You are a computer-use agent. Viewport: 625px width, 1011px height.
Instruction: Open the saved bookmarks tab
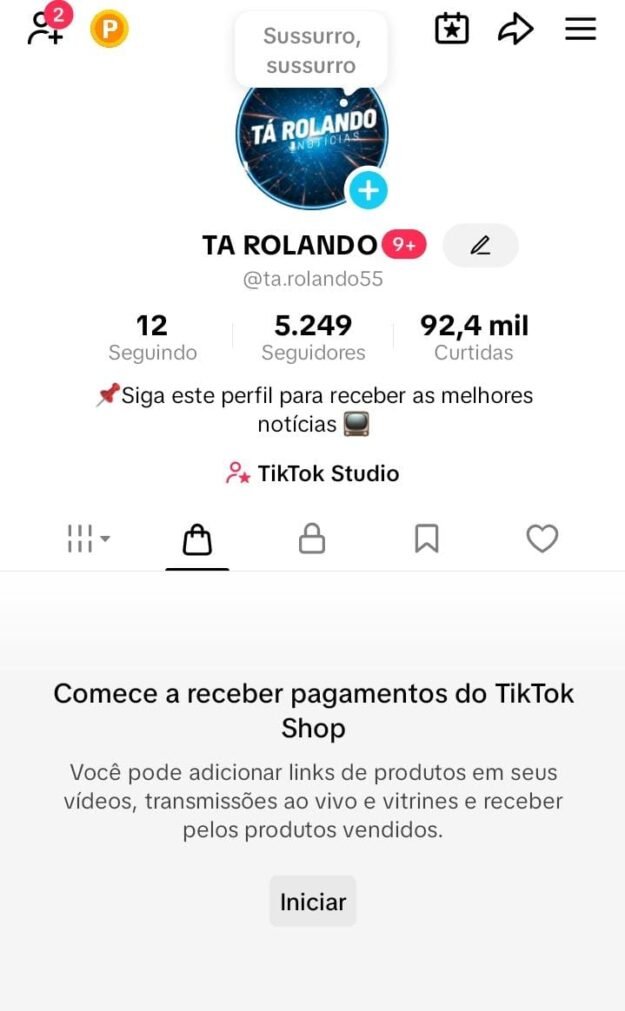pyautogui.click(x=427, y=540)
